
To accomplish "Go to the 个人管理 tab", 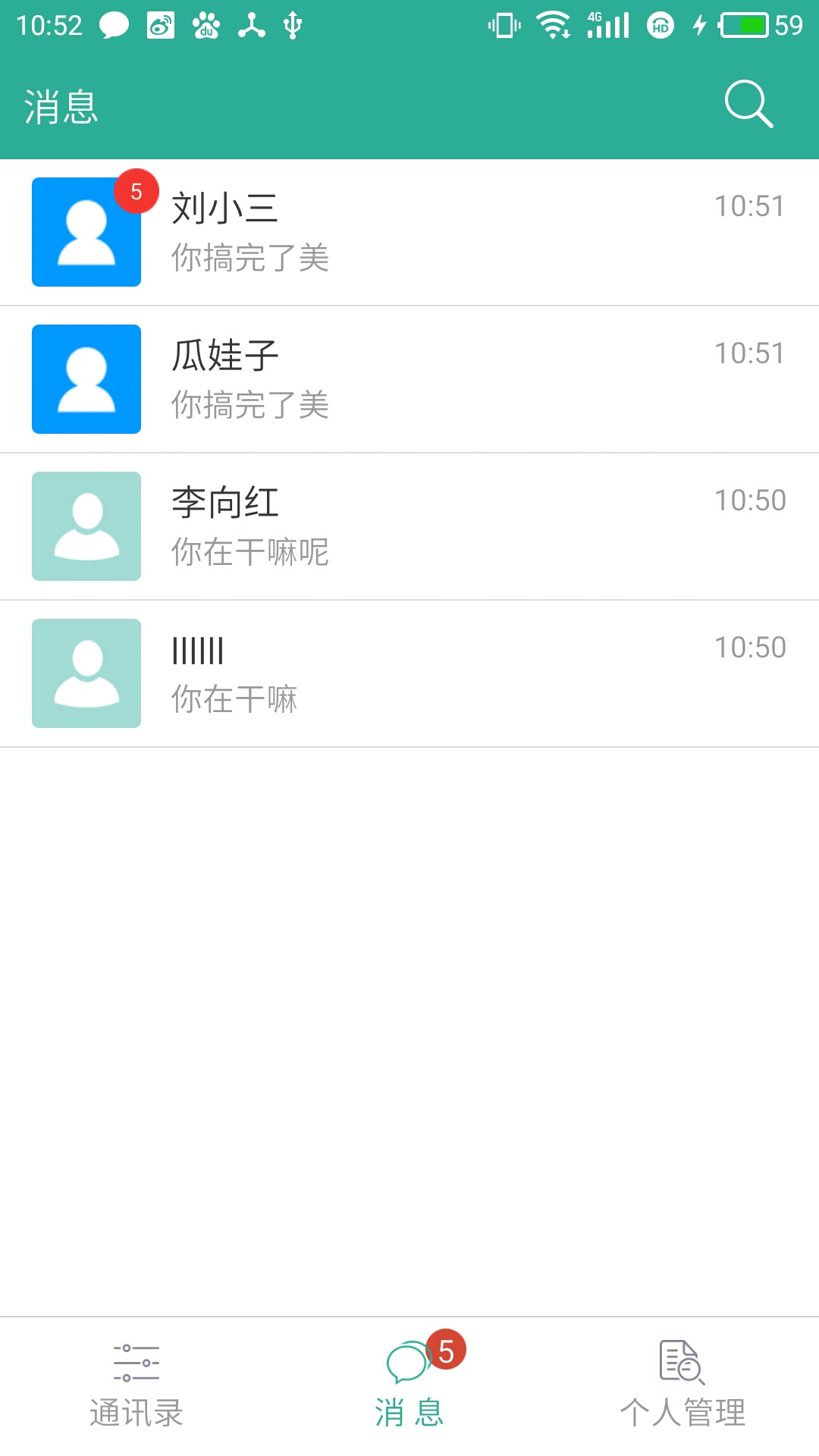I will click(682, 1385).
